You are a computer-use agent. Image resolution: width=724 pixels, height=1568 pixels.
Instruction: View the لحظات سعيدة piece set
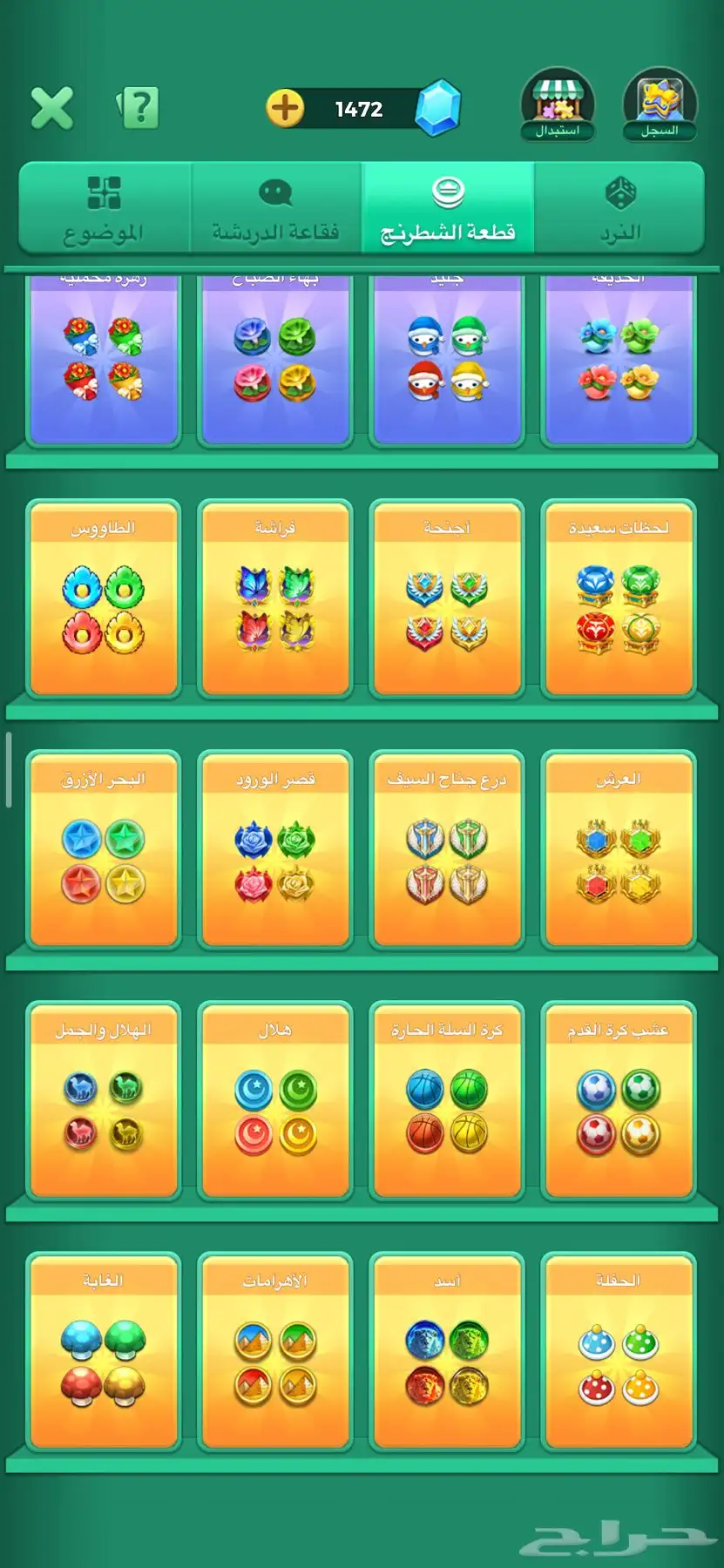[x=619, y=598]
